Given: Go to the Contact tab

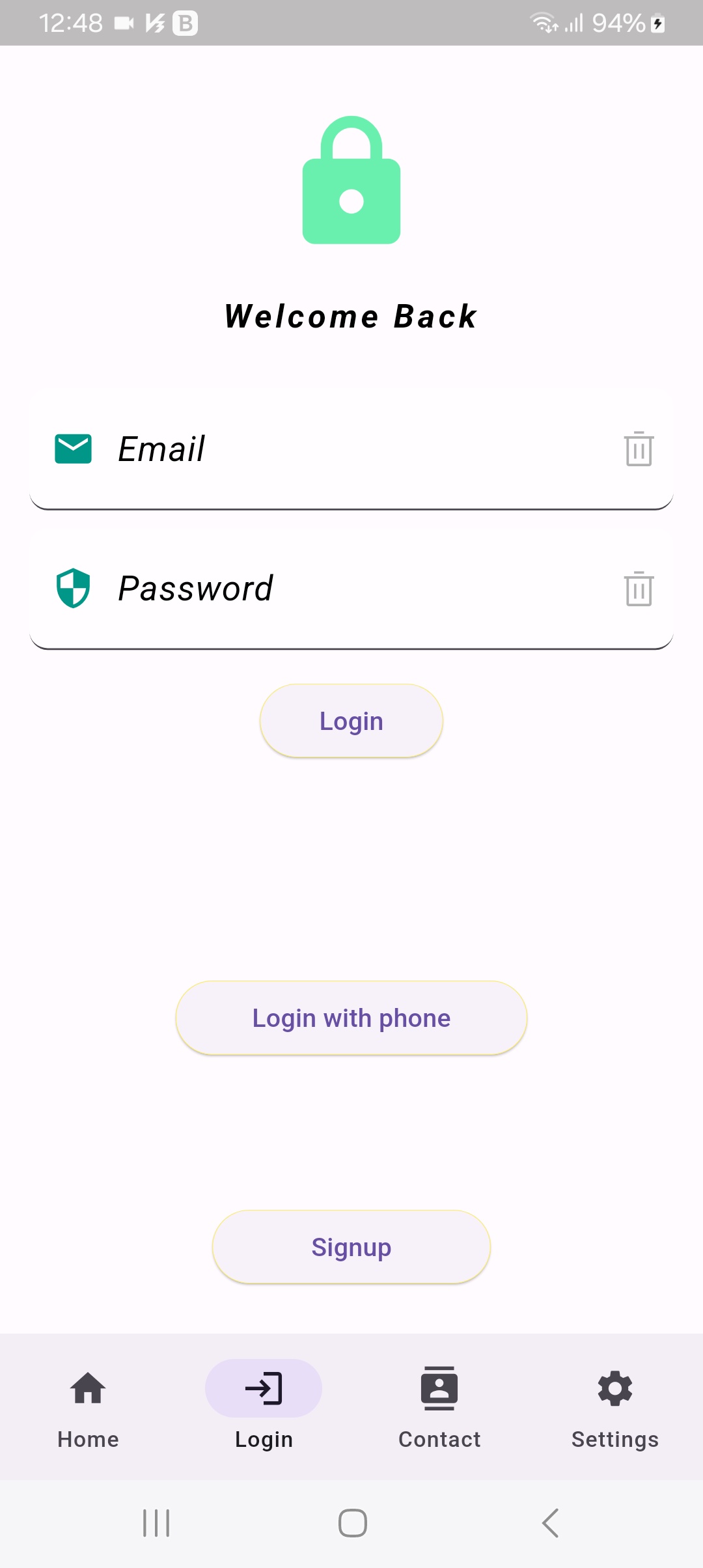Looking at the screenshot, I should [439, 1405].
